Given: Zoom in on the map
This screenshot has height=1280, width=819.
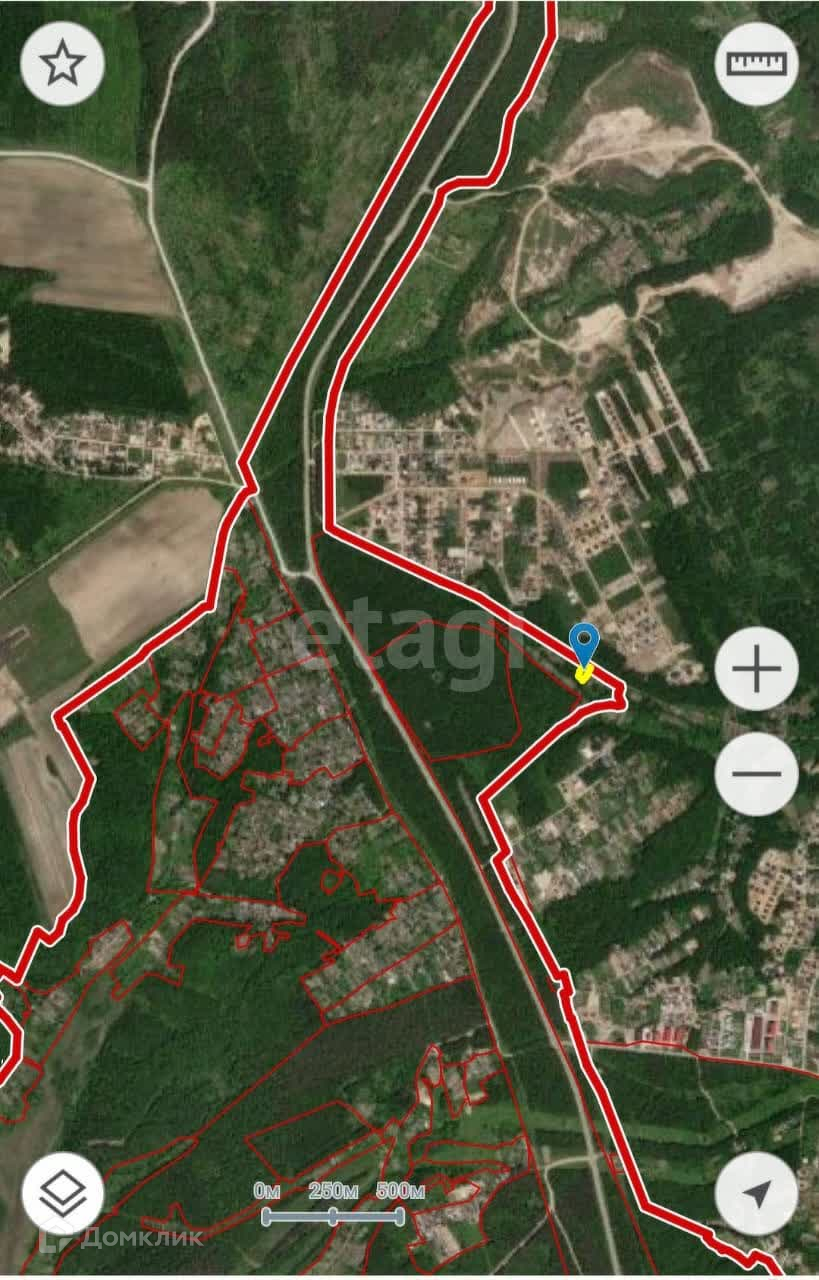Looking at the screenshot, I should coord(757,669).
